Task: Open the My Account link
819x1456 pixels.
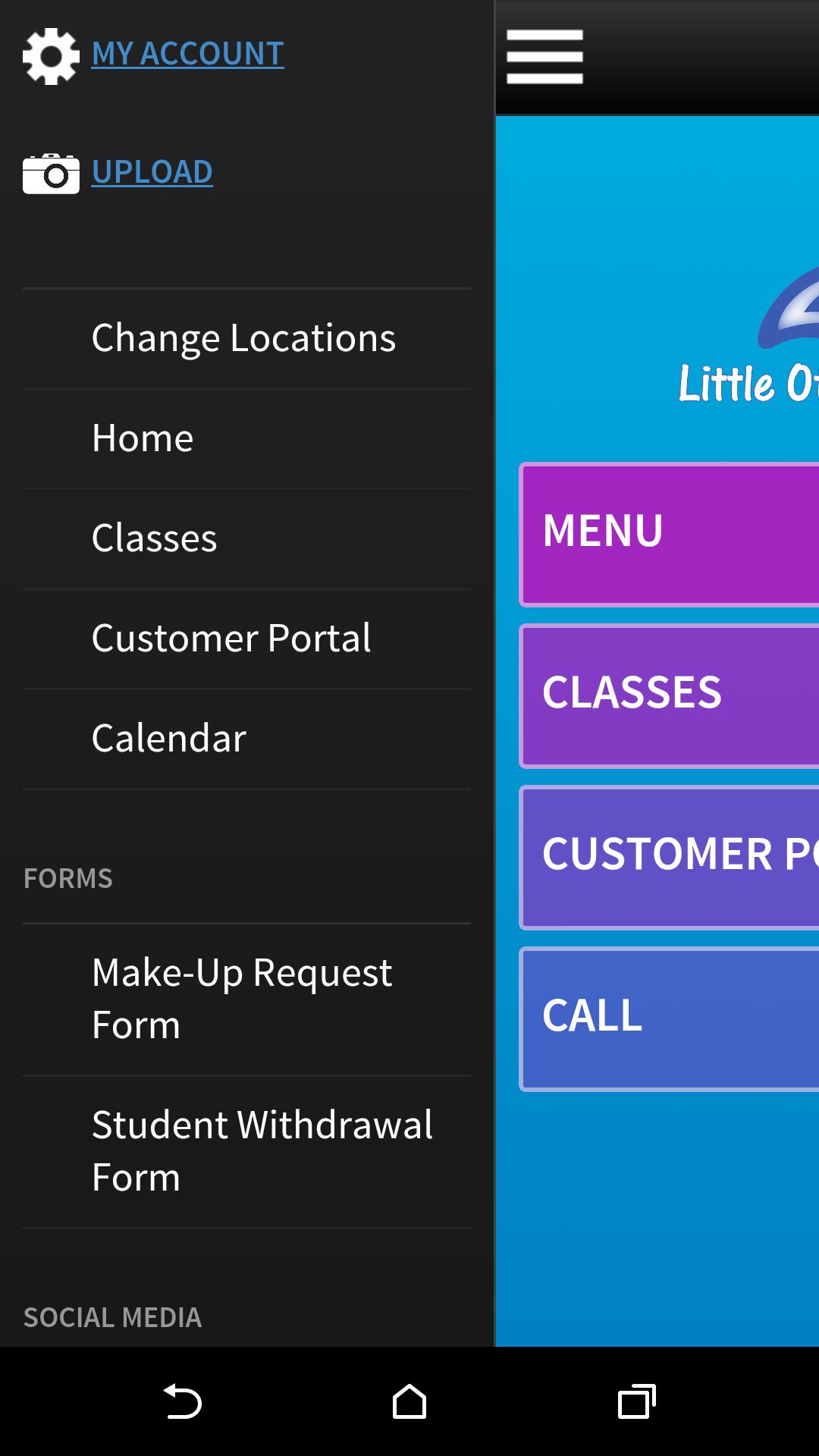Action: point(187,54)
